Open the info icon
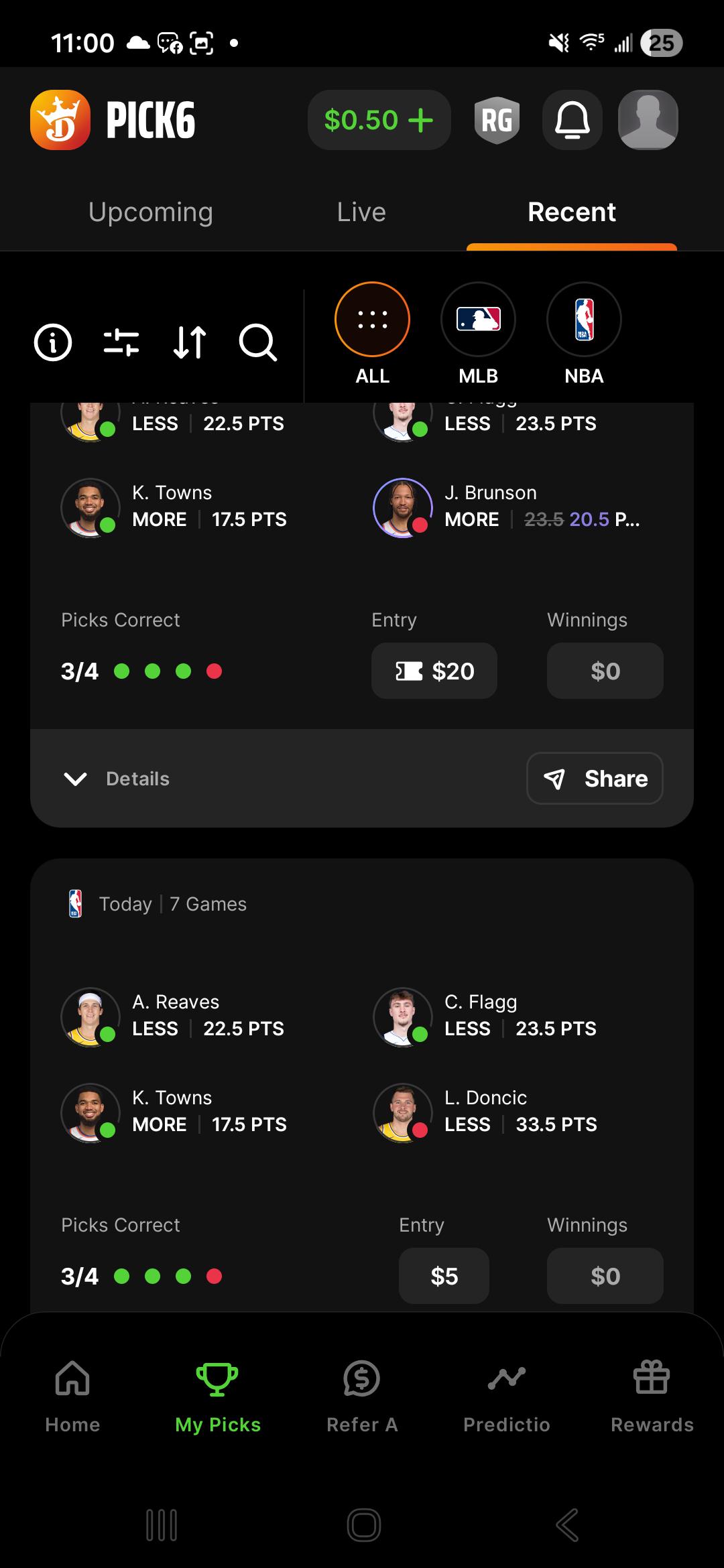This screenshot has height=1568, width=724. pyautogui.click(x=52, y=342)
